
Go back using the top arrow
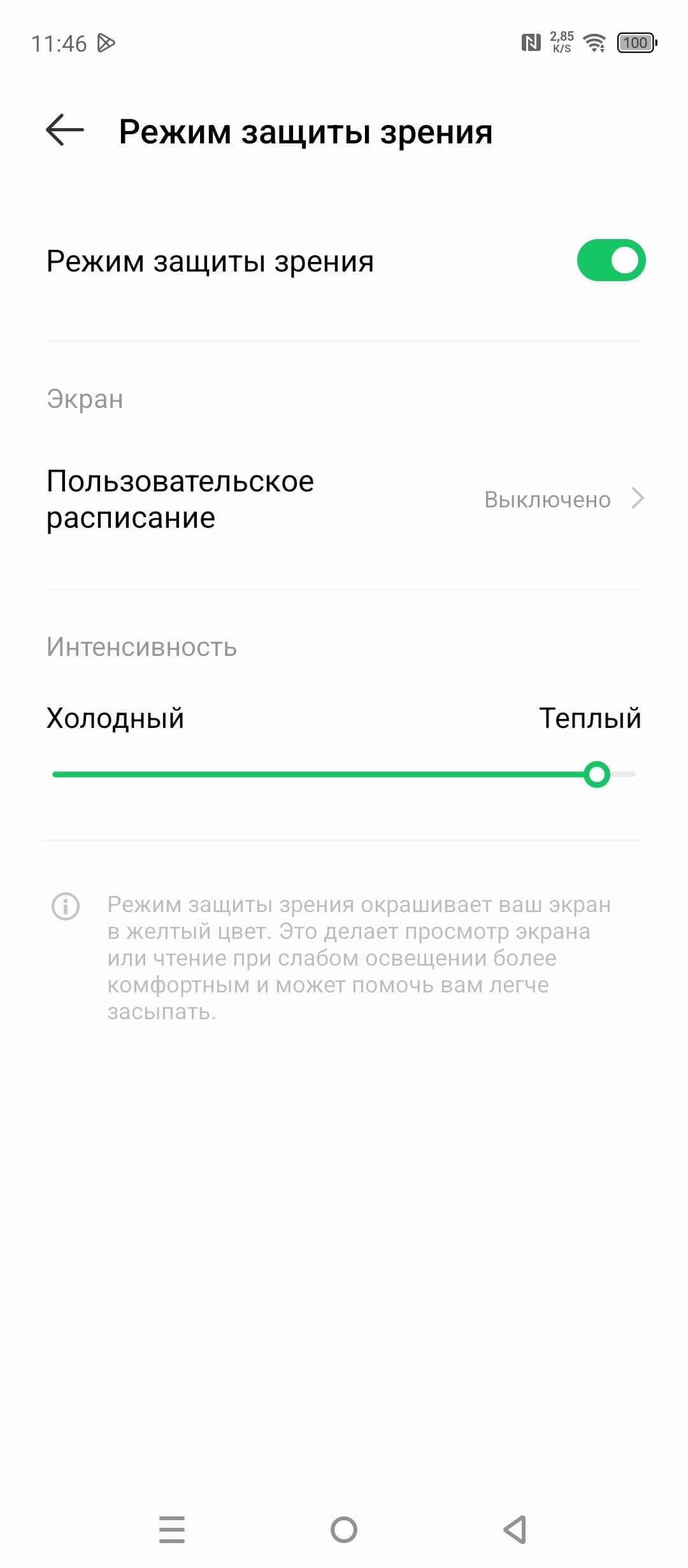click(65, 130)
